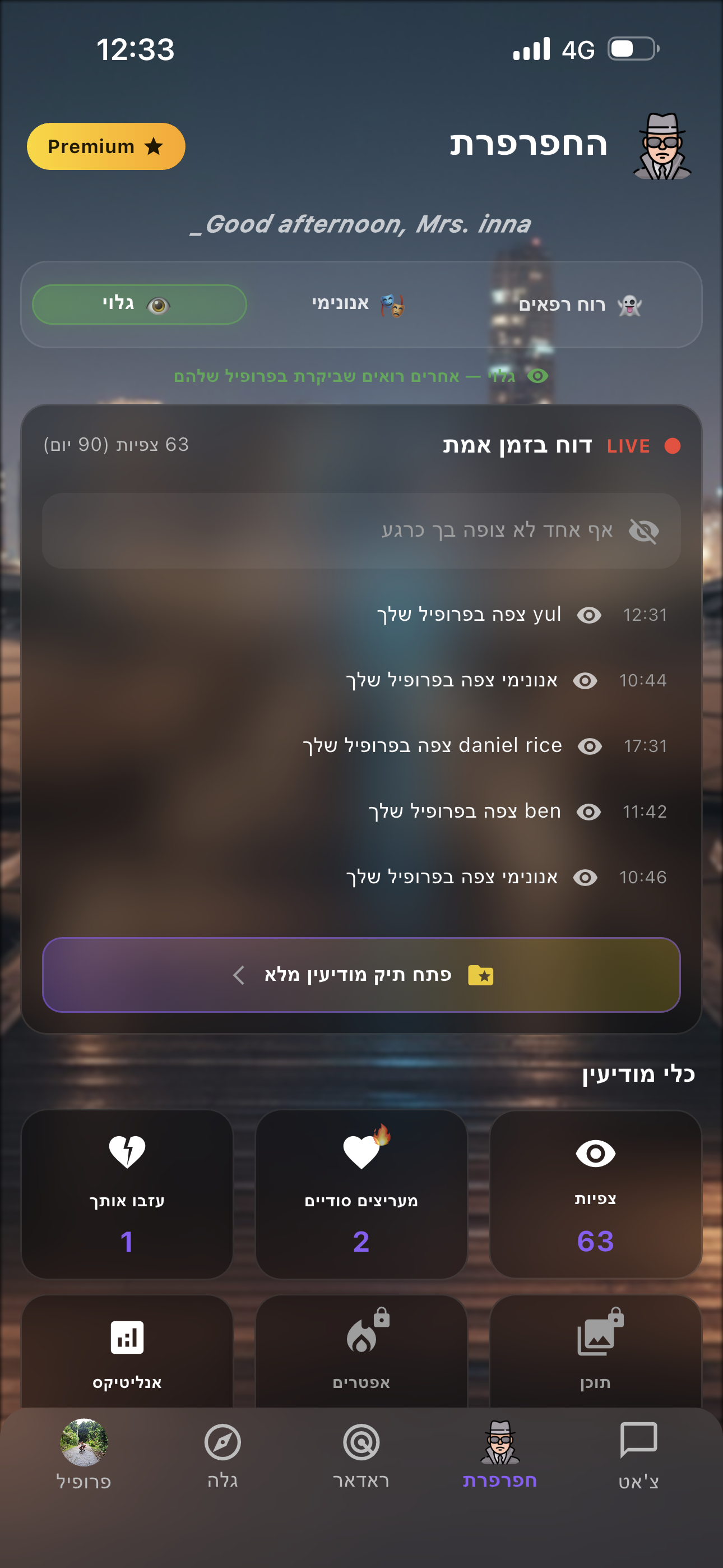Switch to רוח רפאים ghost mode

pyautogui.click(x=578, y=305)
